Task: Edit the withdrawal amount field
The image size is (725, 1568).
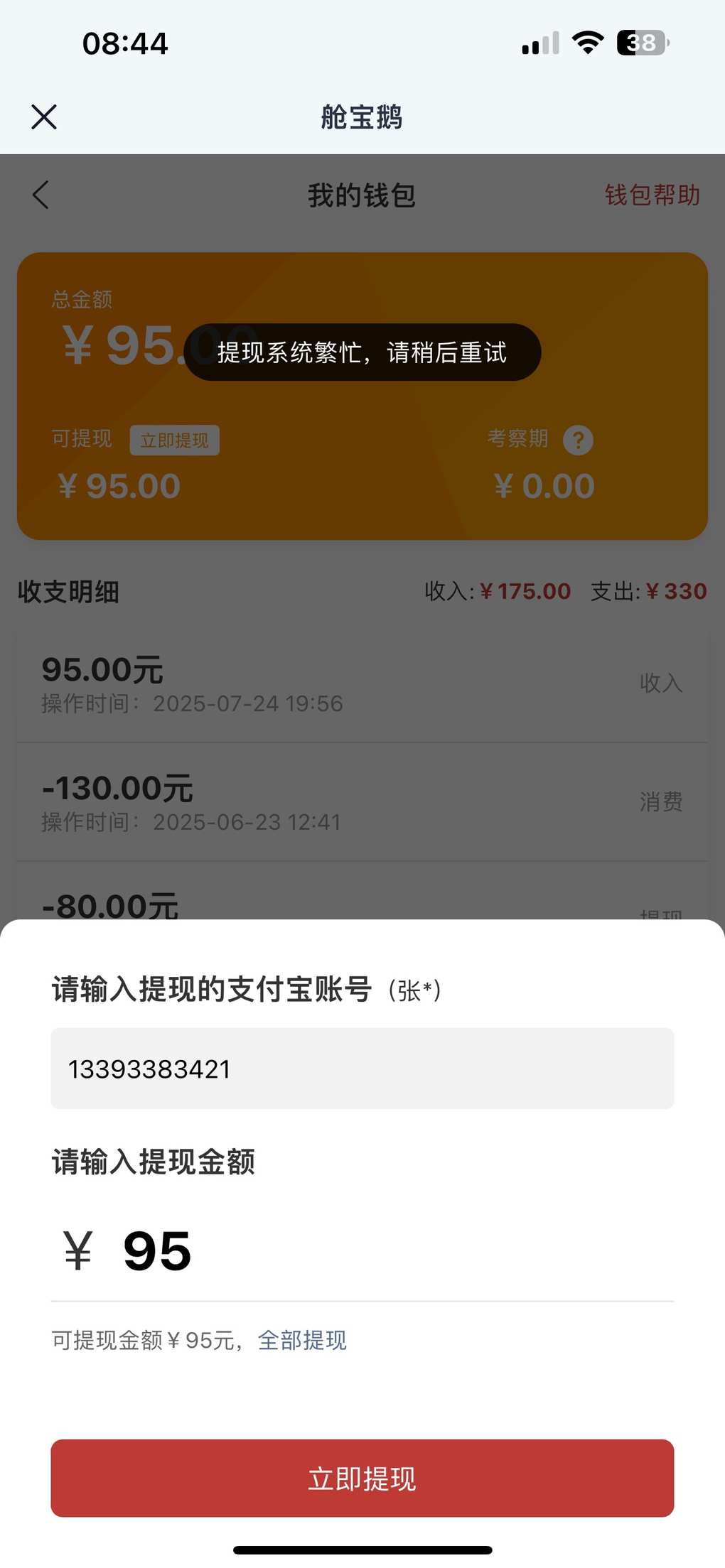Action: click(362, 1250)
